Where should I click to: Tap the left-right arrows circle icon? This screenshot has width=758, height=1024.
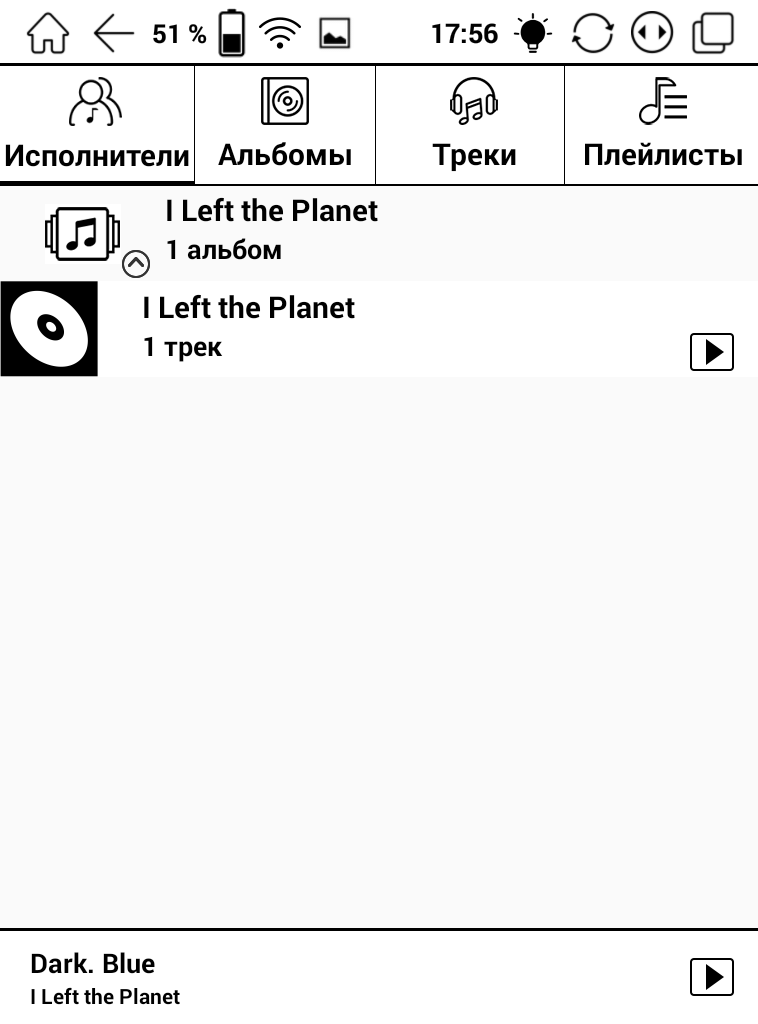(x=652, y=34)
